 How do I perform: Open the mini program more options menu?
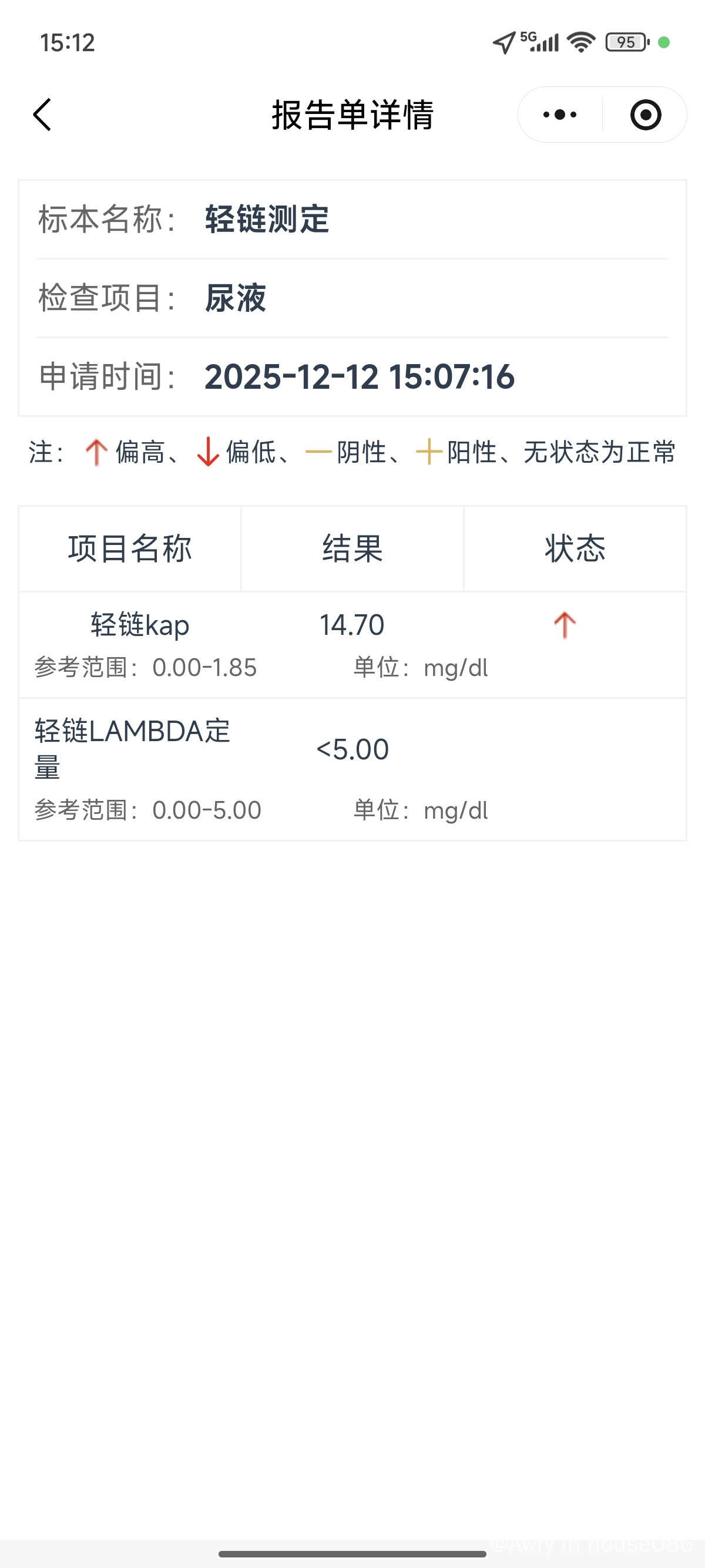pyautogui.click(x=560, y=115)
